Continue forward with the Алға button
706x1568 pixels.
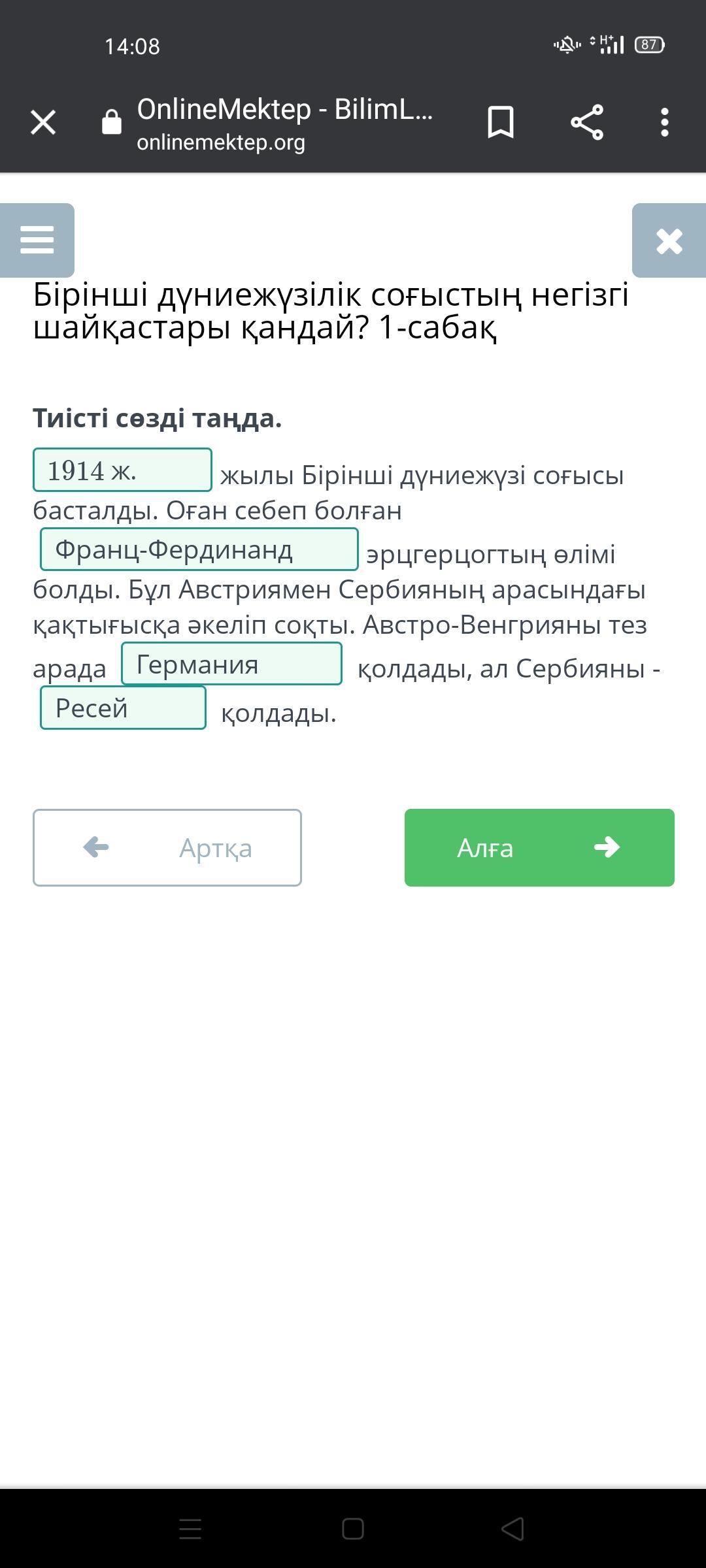tap(539, 847)
